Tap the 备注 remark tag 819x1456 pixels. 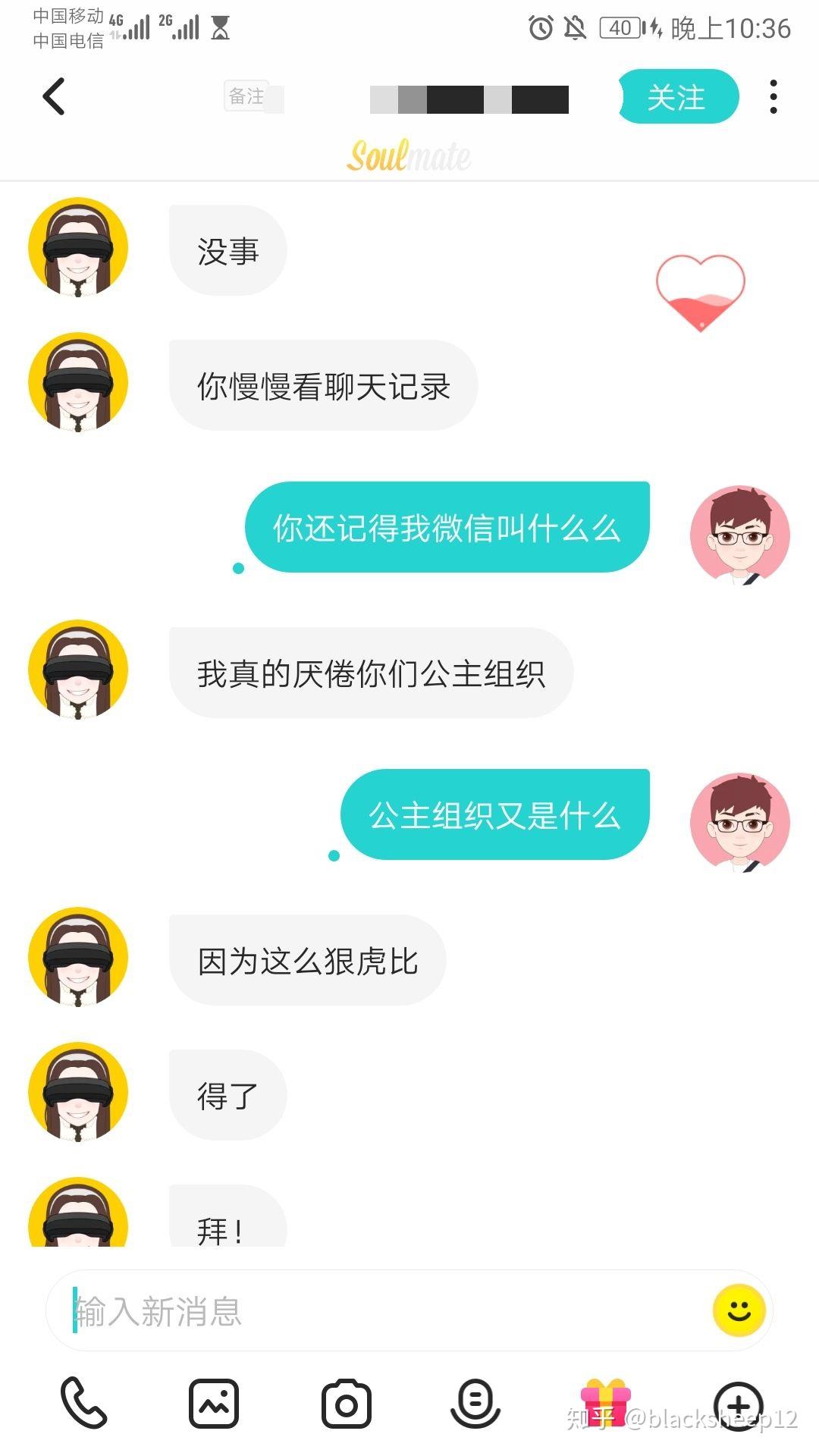tap(247, 97)
